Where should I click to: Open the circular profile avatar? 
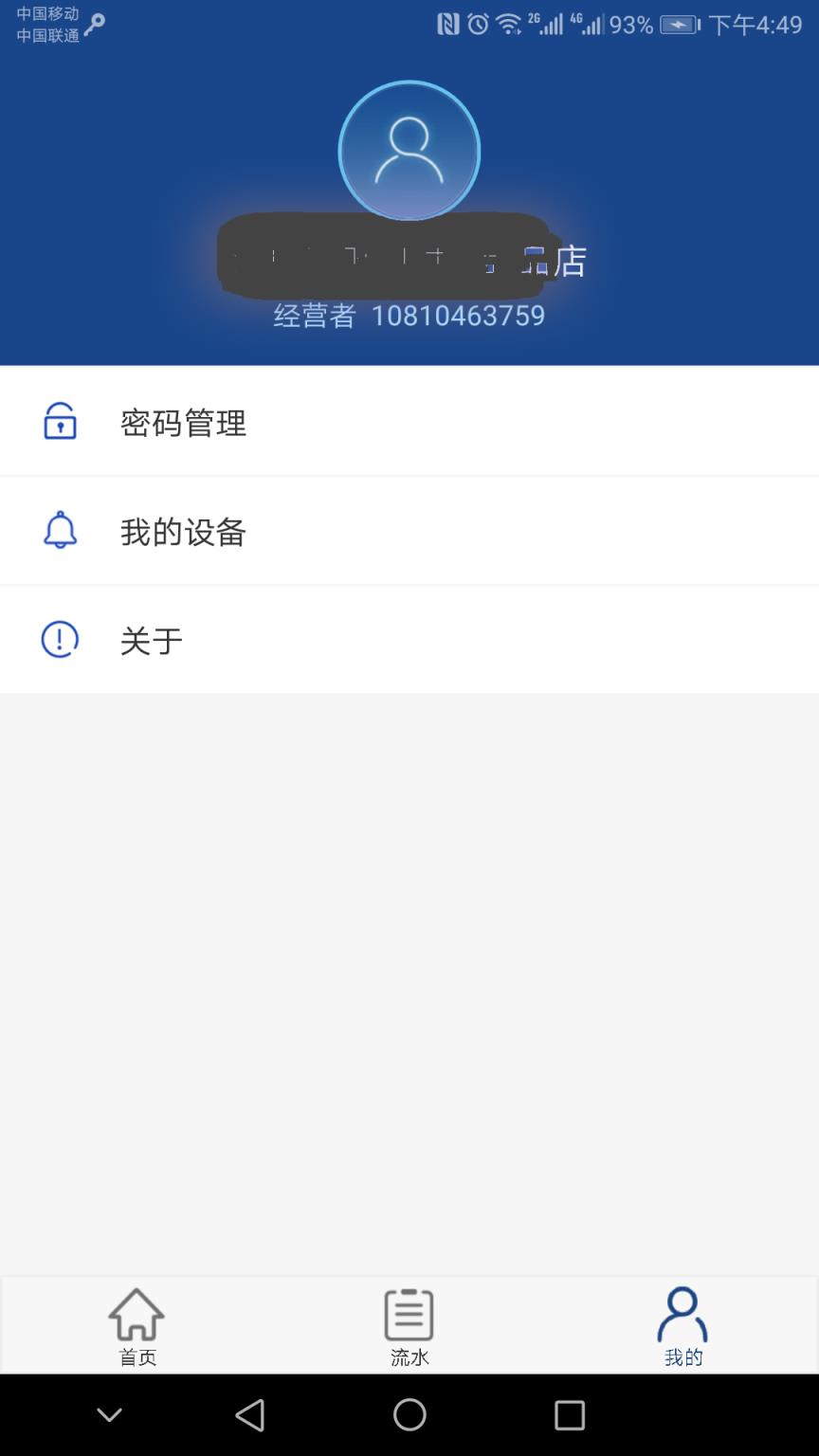point(409,151)
